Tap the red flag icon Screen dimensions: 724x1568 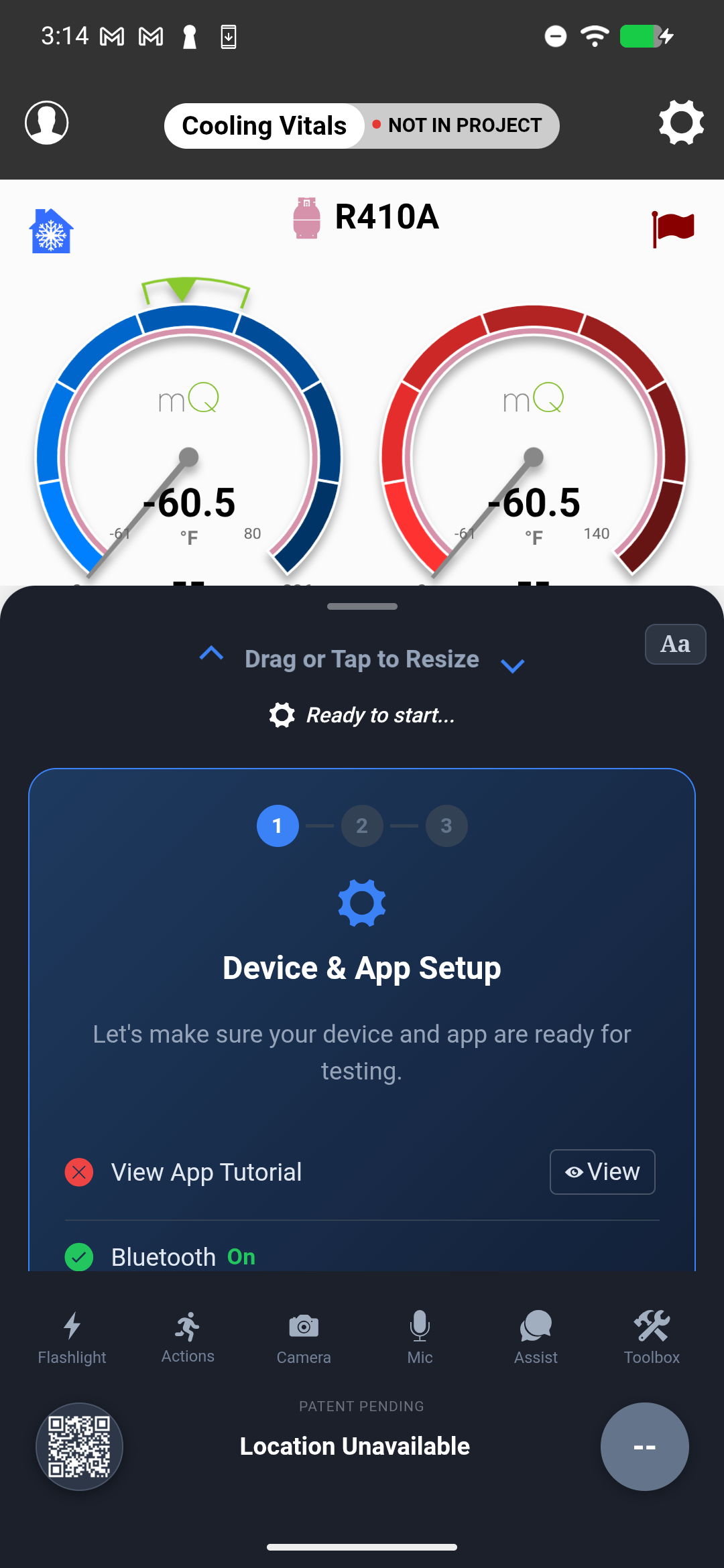(x=673, y=228)
